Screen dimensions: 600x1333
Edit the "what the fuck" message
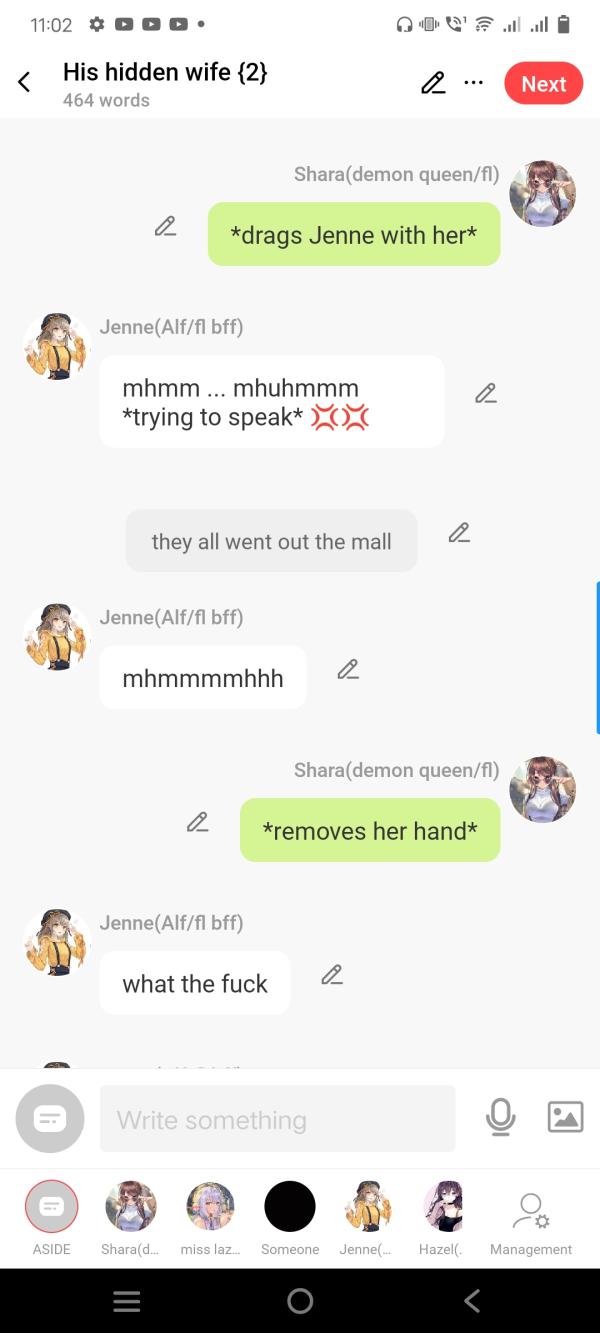point(331,975)
